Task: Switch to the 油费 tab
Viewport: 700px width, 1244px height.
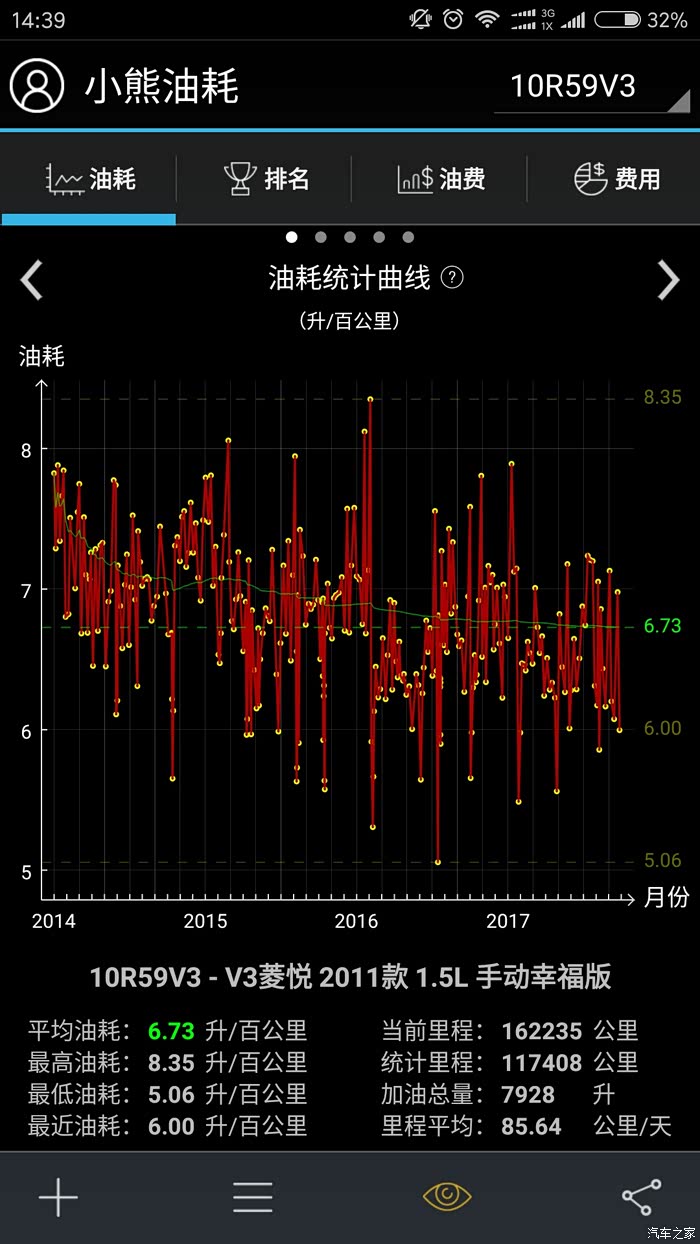Action: click(x=440, y=179)
